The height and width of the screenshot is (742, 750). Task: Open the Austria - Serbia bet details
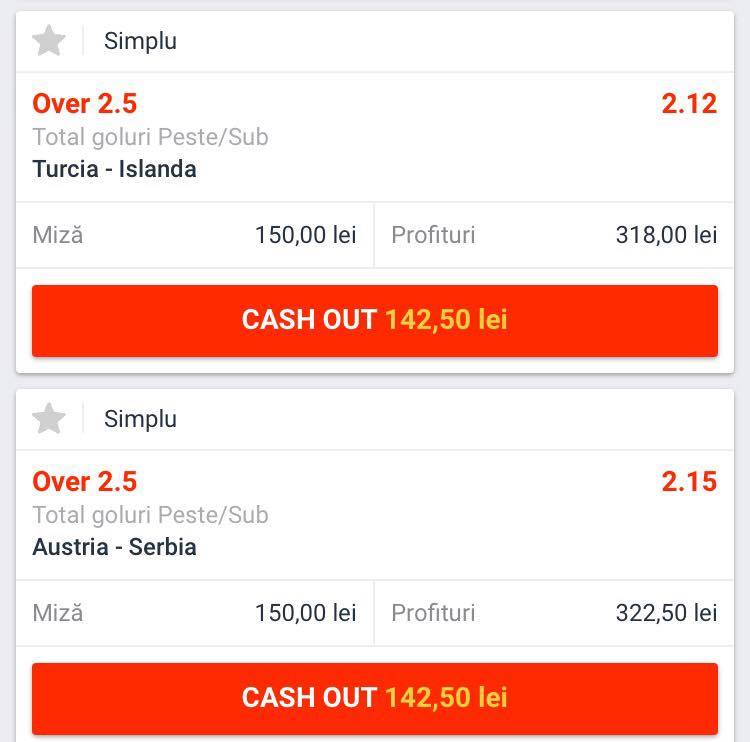click(375, 515)
